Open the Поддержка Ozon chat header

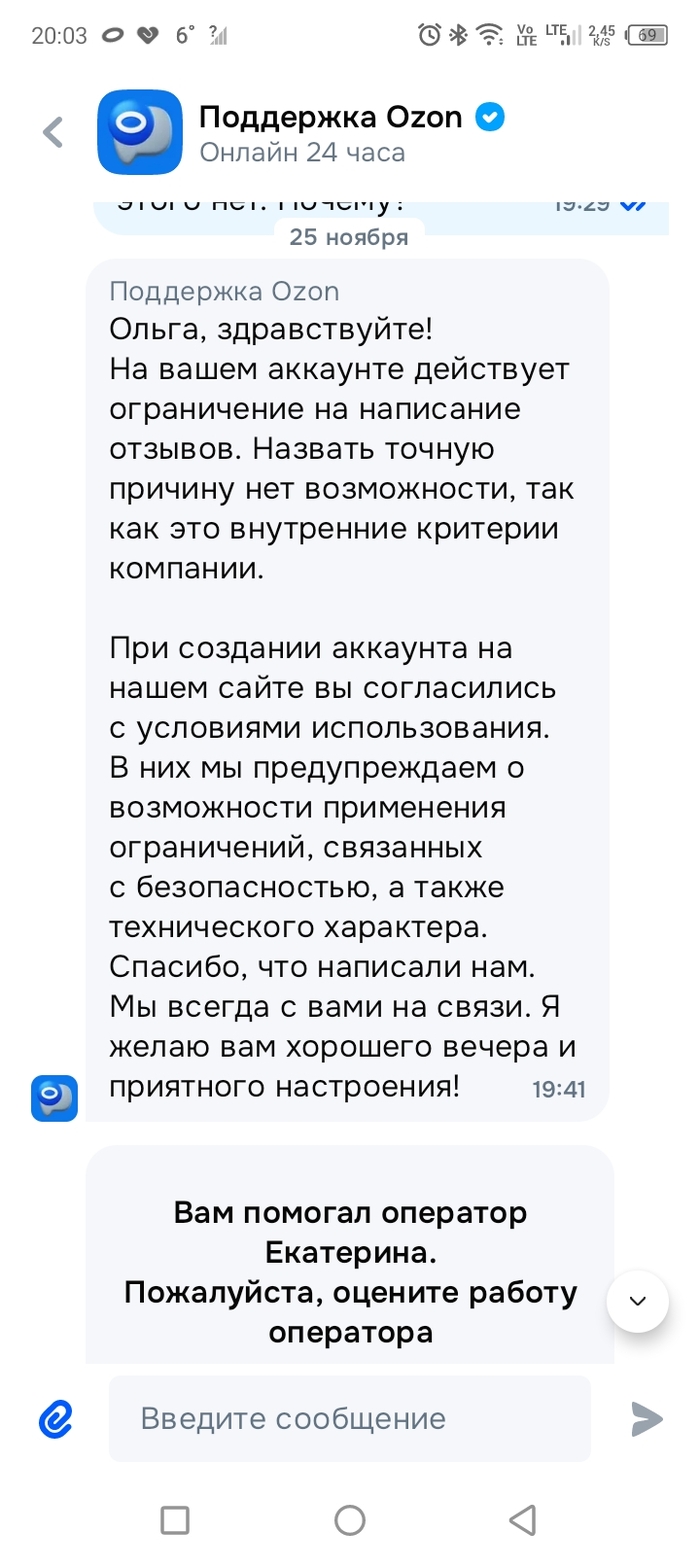click(330, 133)
